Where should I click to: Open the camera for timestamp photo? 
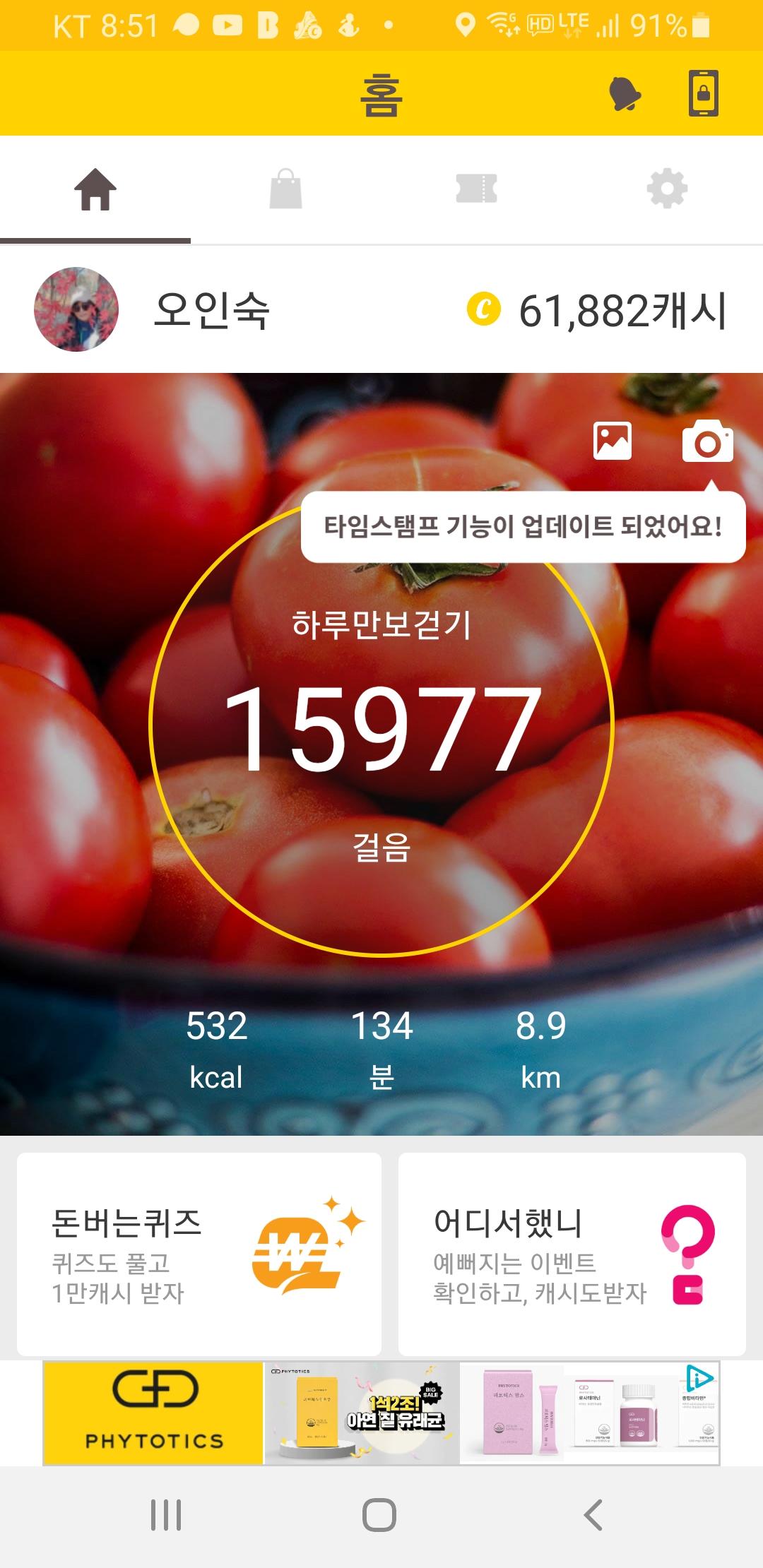click(x=707, y=442)
